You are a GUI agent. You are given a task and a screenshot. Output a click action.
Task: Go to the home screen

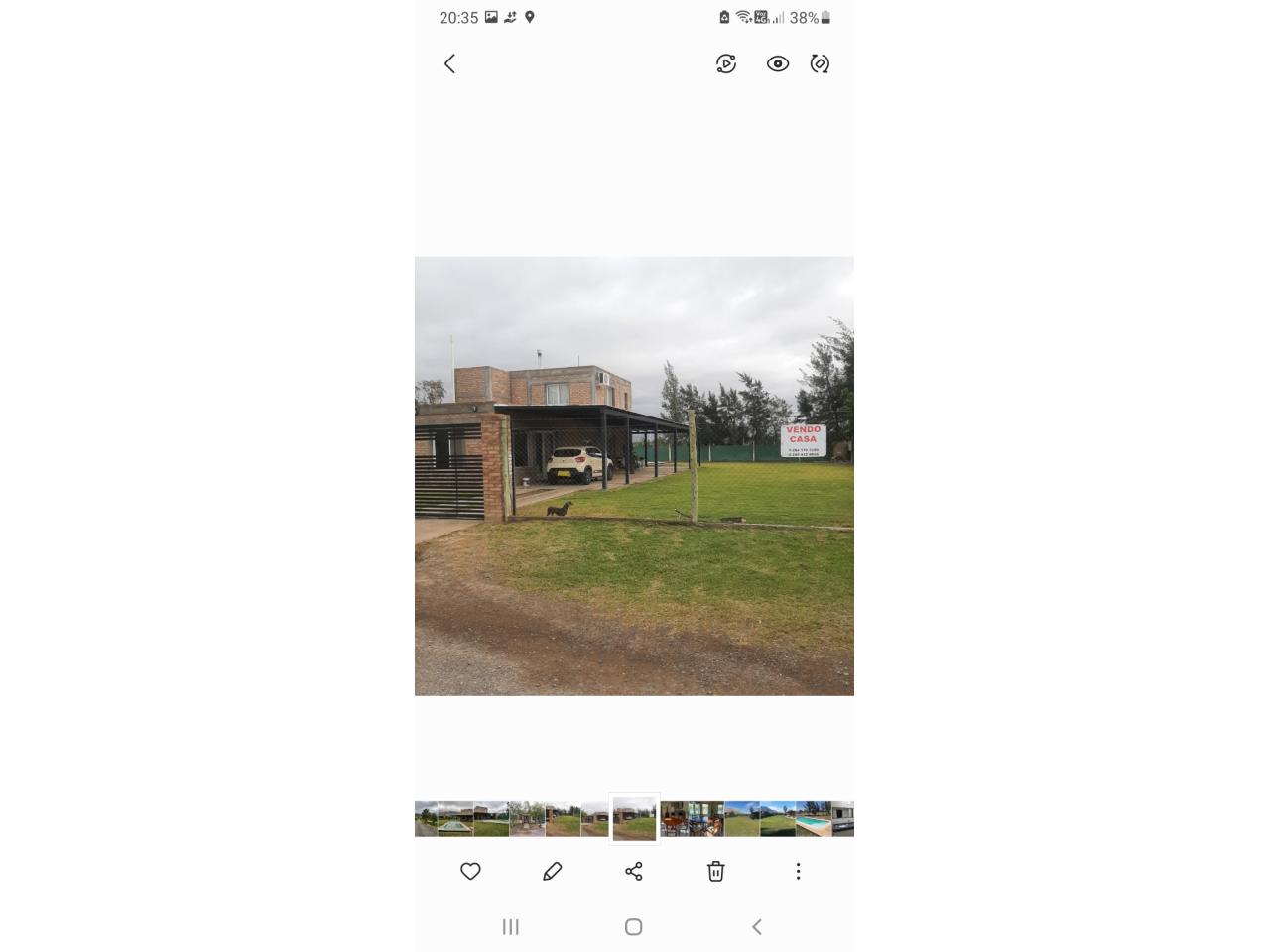(x=634, y=927)
